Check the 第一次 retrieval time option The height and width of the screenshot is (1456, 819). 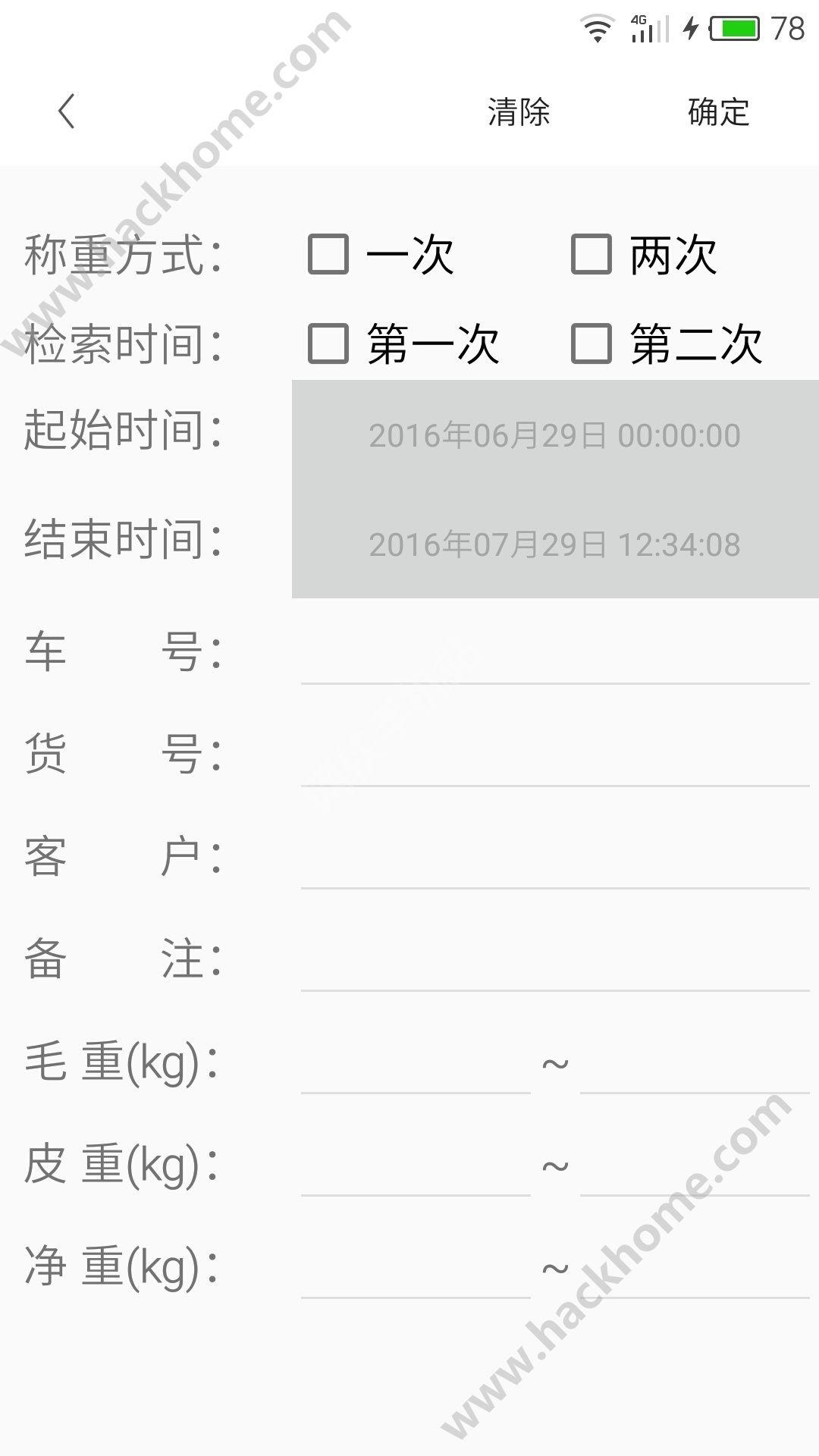point(329,345)
